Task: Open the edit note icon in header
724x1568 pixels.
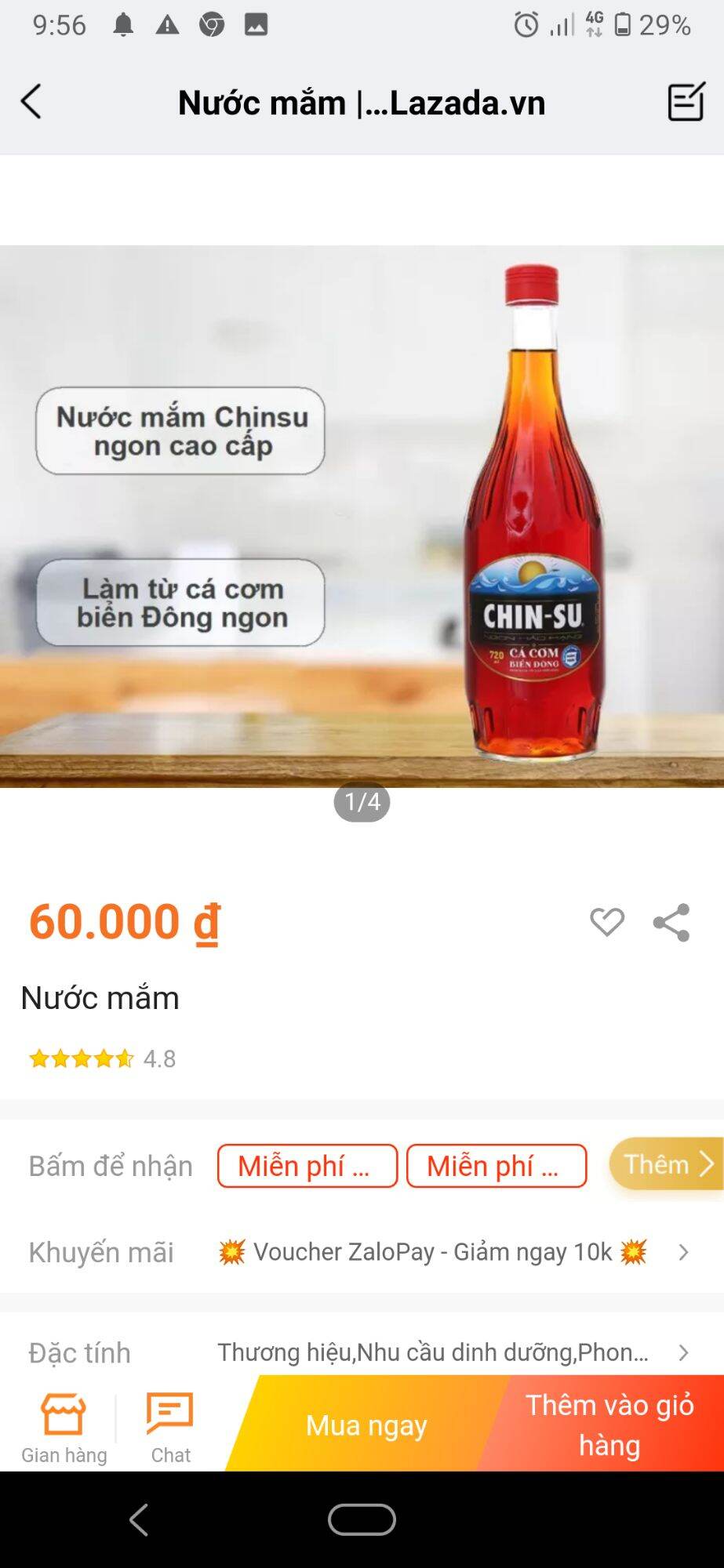Action: click(686, 102)
